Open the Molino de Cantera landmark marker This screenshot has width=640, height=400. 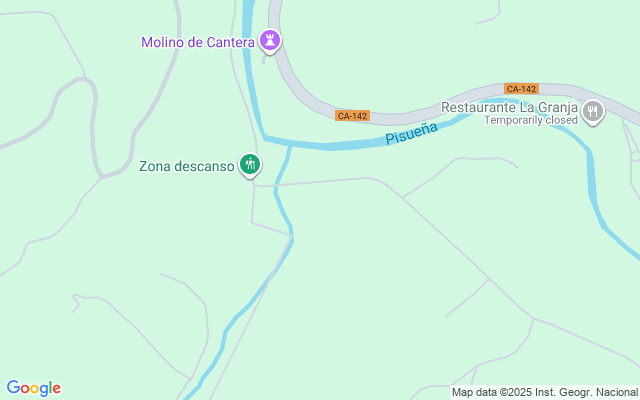point(270,41)
